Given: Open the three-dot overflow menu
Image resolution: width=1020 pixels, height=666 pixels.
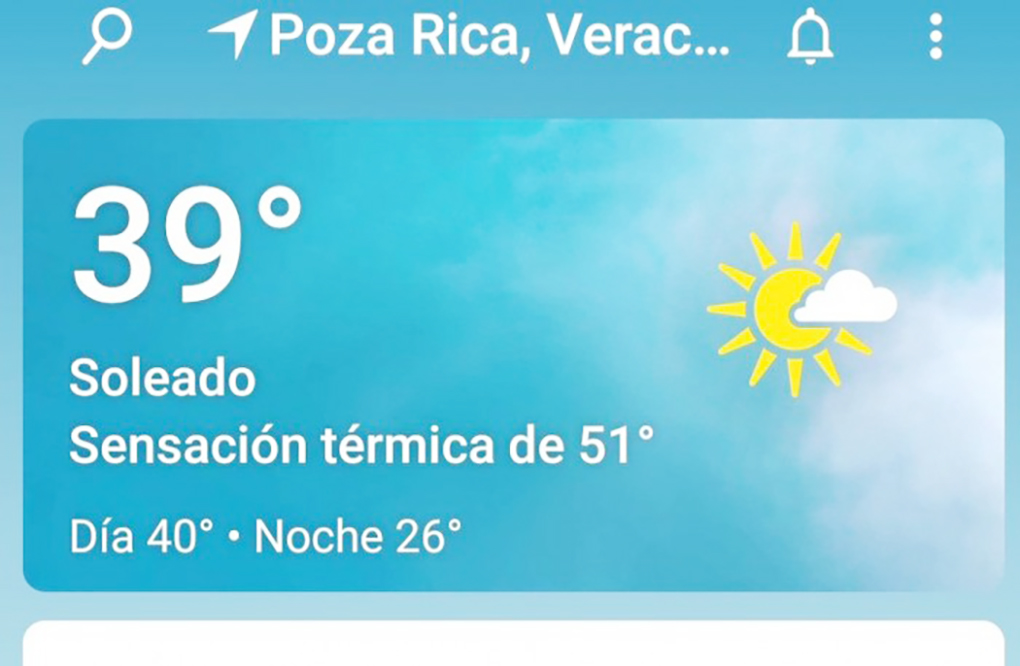Looking at the screenshot, I should 935,38.
